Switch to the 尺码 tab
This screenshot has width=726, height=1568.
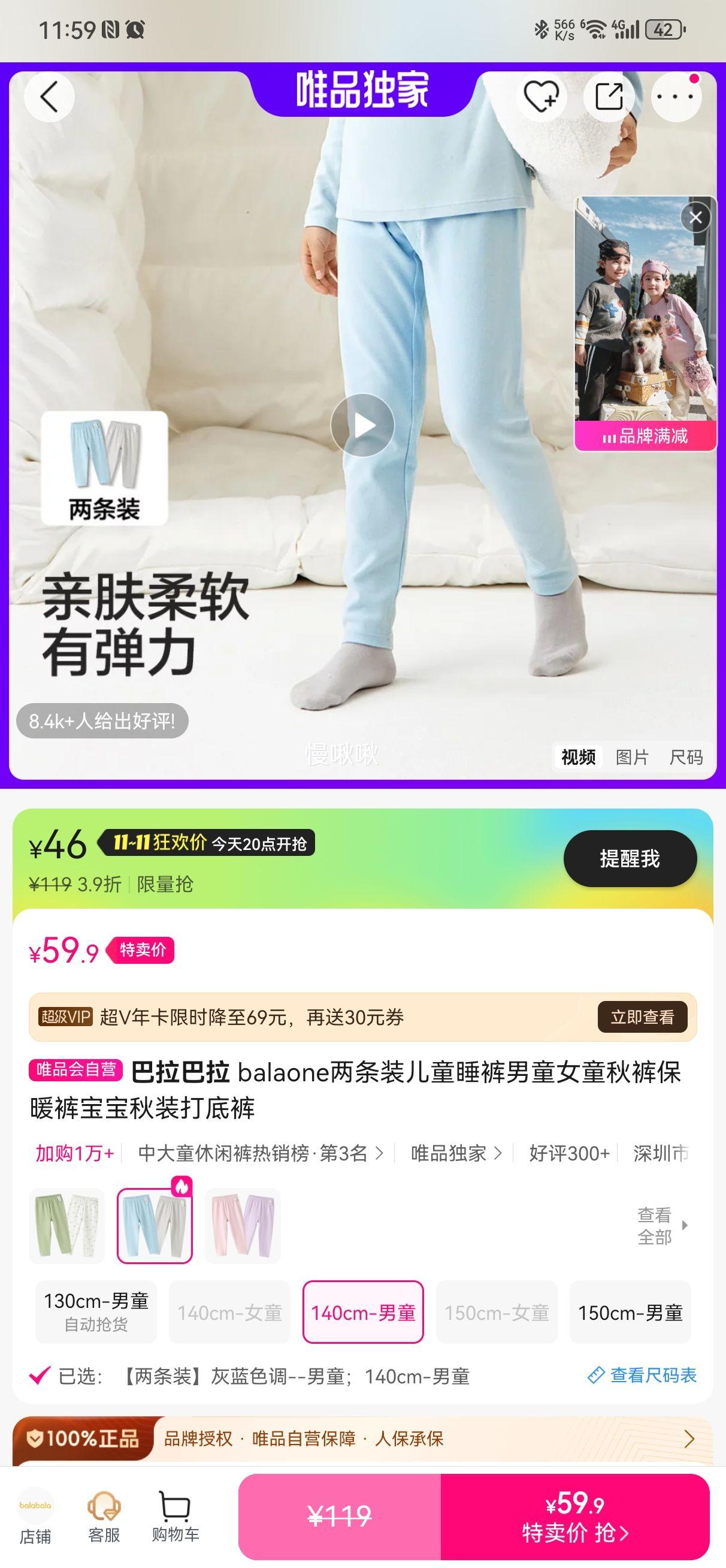(686, 756)
